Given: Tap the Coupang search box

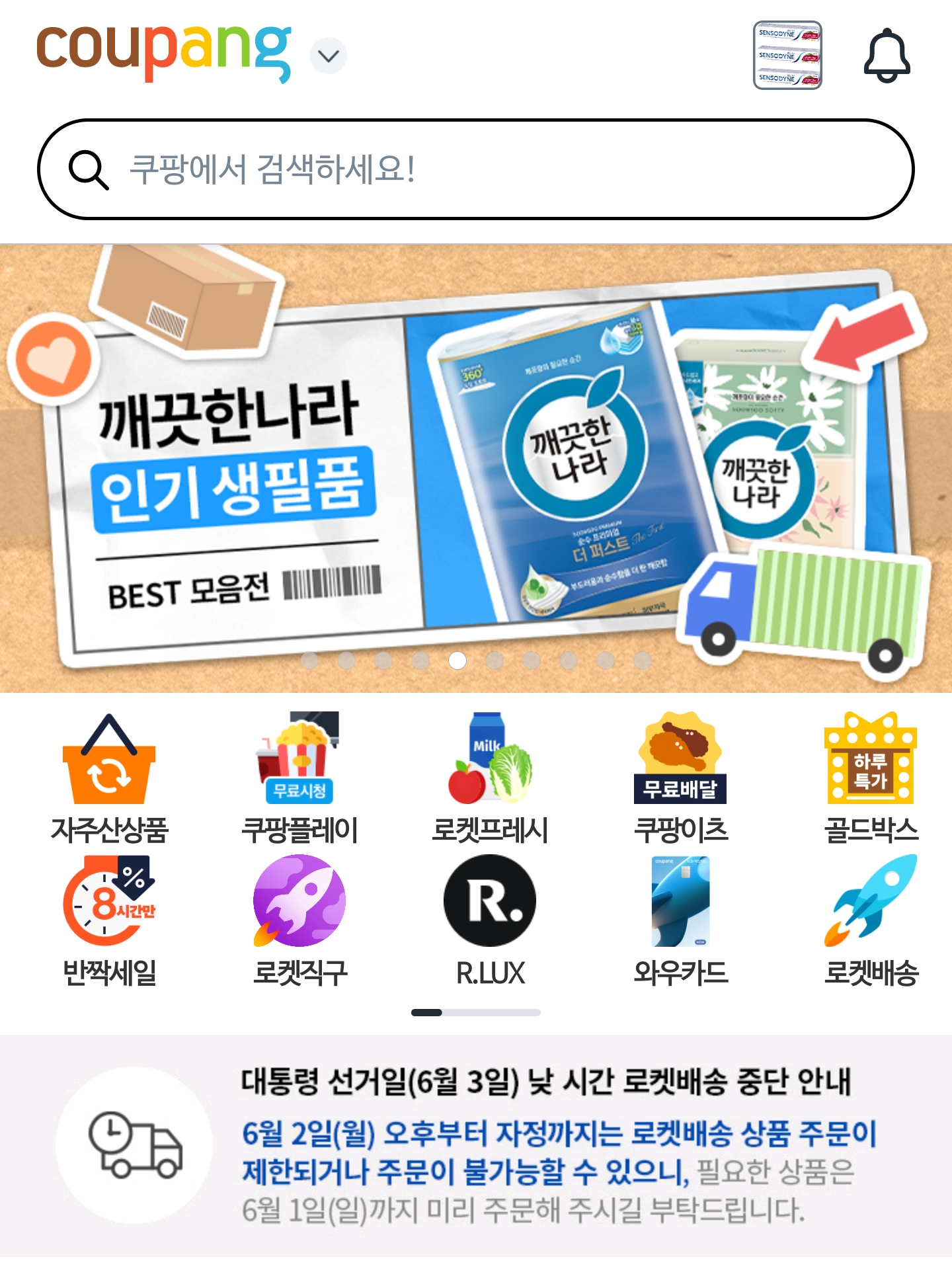Looking at the screenshot, I should (x=475, y=169).
